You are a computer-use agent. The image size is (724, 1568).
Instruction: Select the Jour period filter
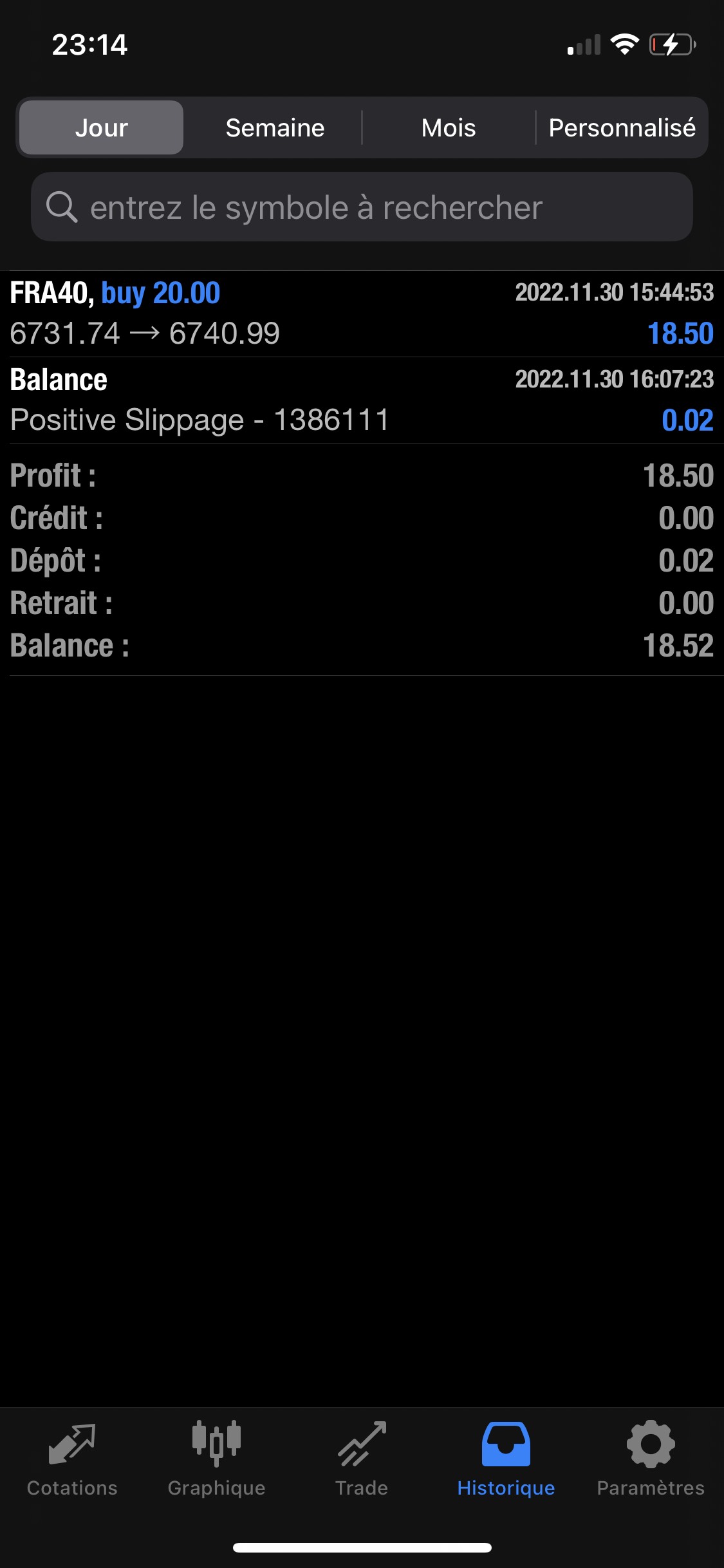(102, 127)
